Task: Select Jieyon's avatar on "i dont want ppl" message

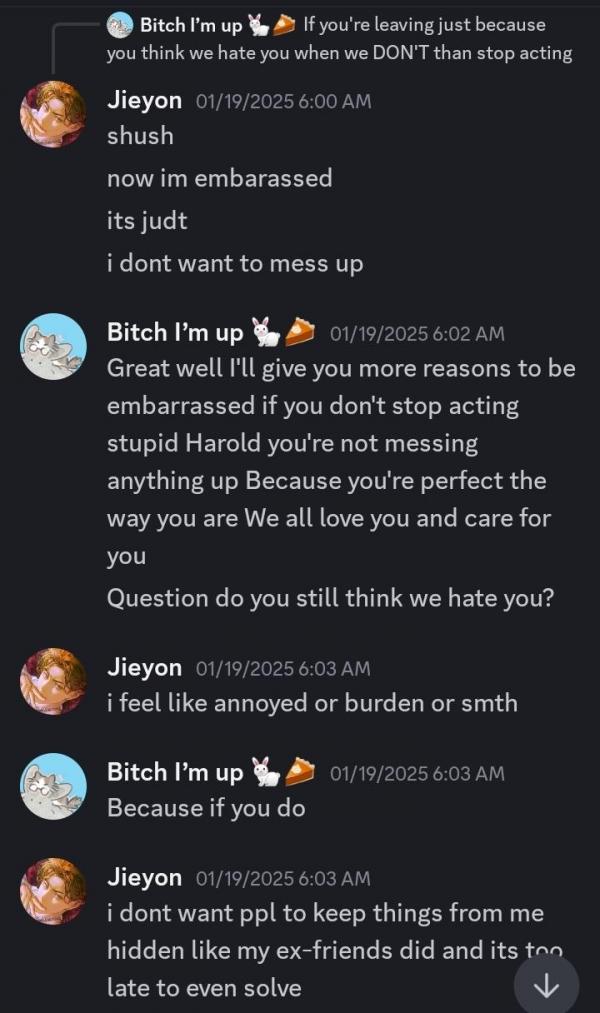Action: click(53, 891)
